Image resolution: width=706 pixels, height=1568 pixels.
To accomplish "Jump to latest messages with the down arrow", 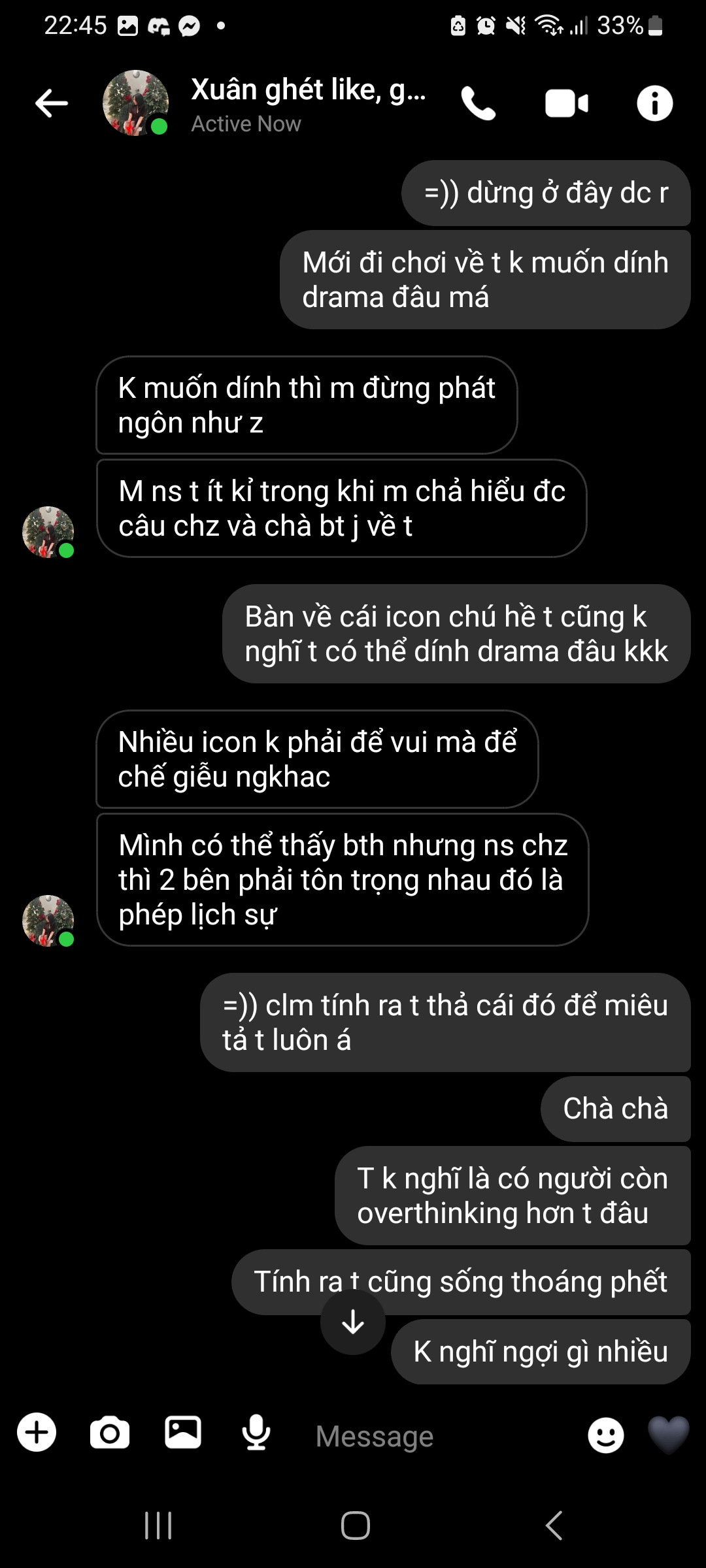I will tap(353, 1322).
